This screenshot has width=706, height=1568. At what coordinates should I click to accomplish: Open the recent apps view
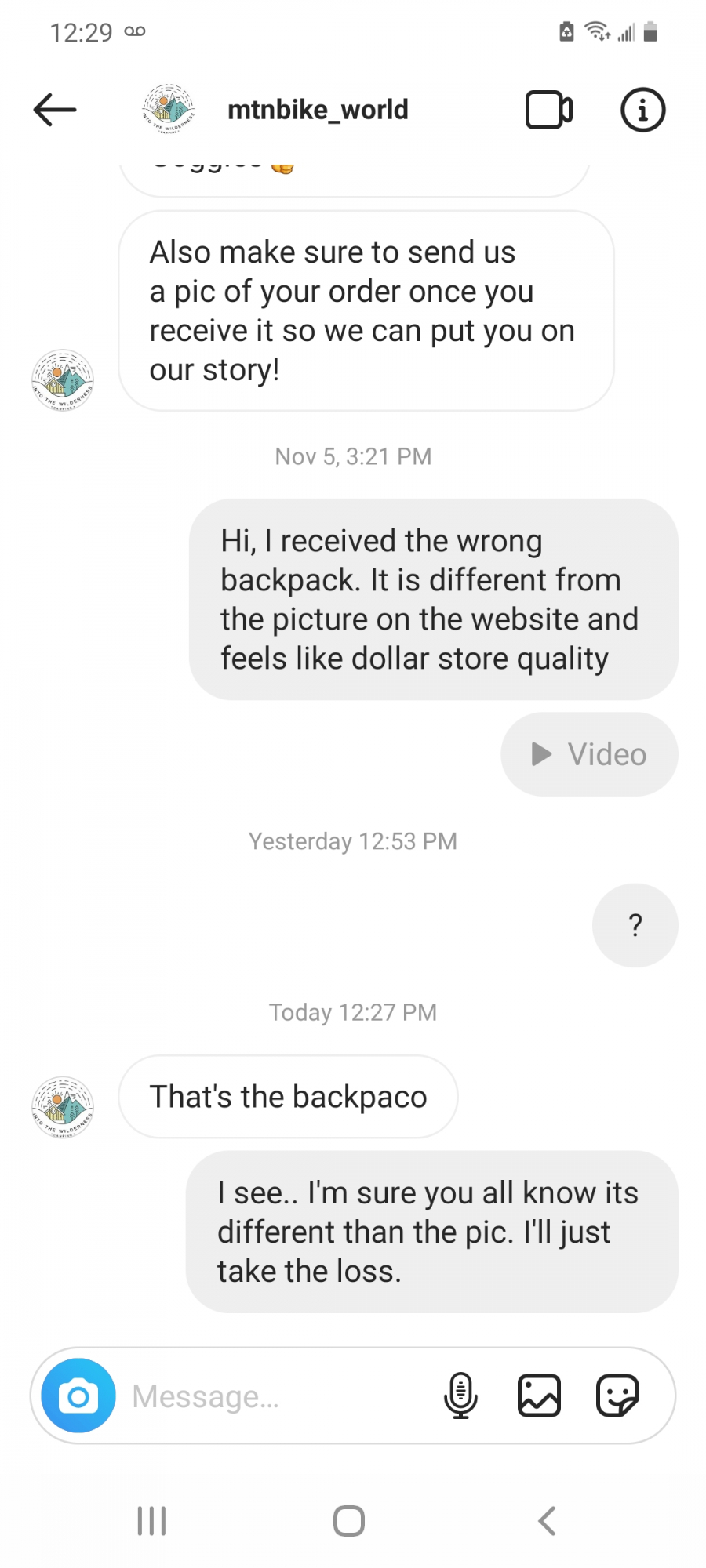coord(151,1521)
